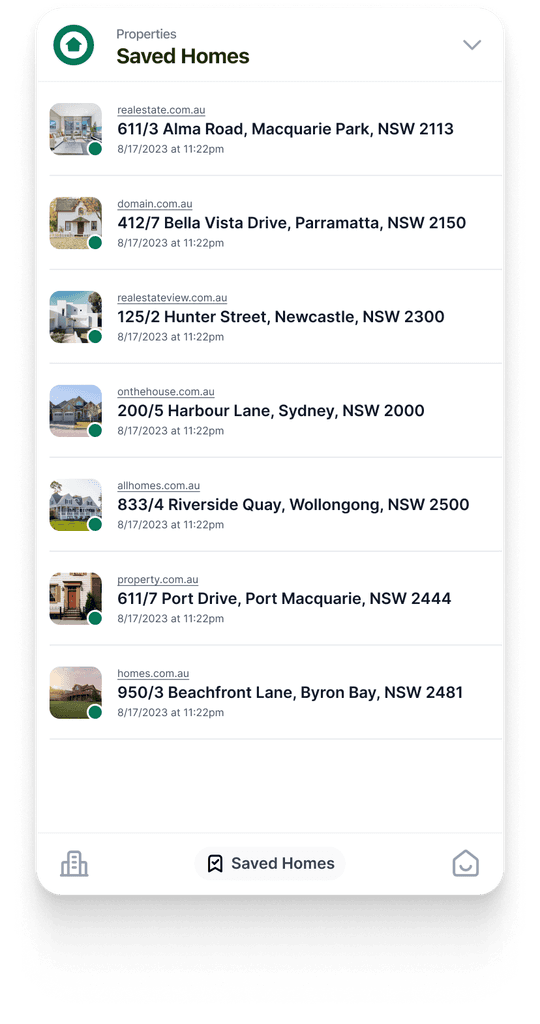The image size is (540, 1024).
Task: Follow the homes.com.au link
Action: click(x=153, y=675)
